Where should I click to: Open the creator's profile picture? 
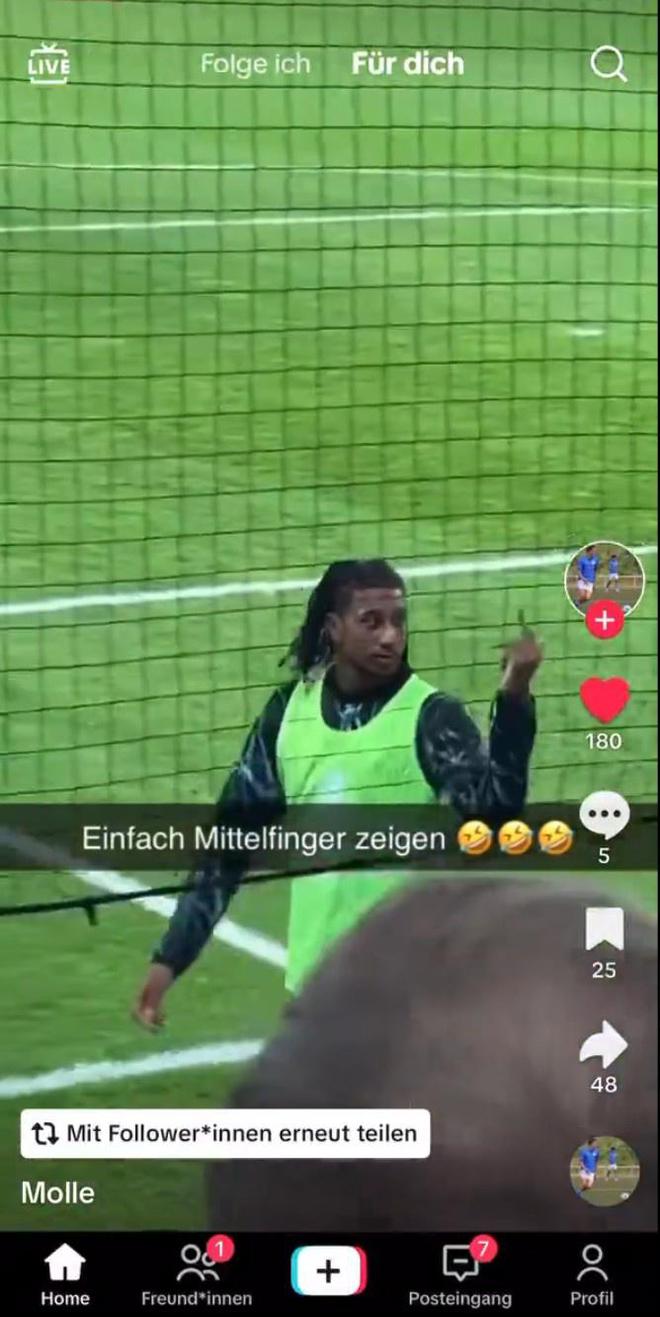coord(604,579)
